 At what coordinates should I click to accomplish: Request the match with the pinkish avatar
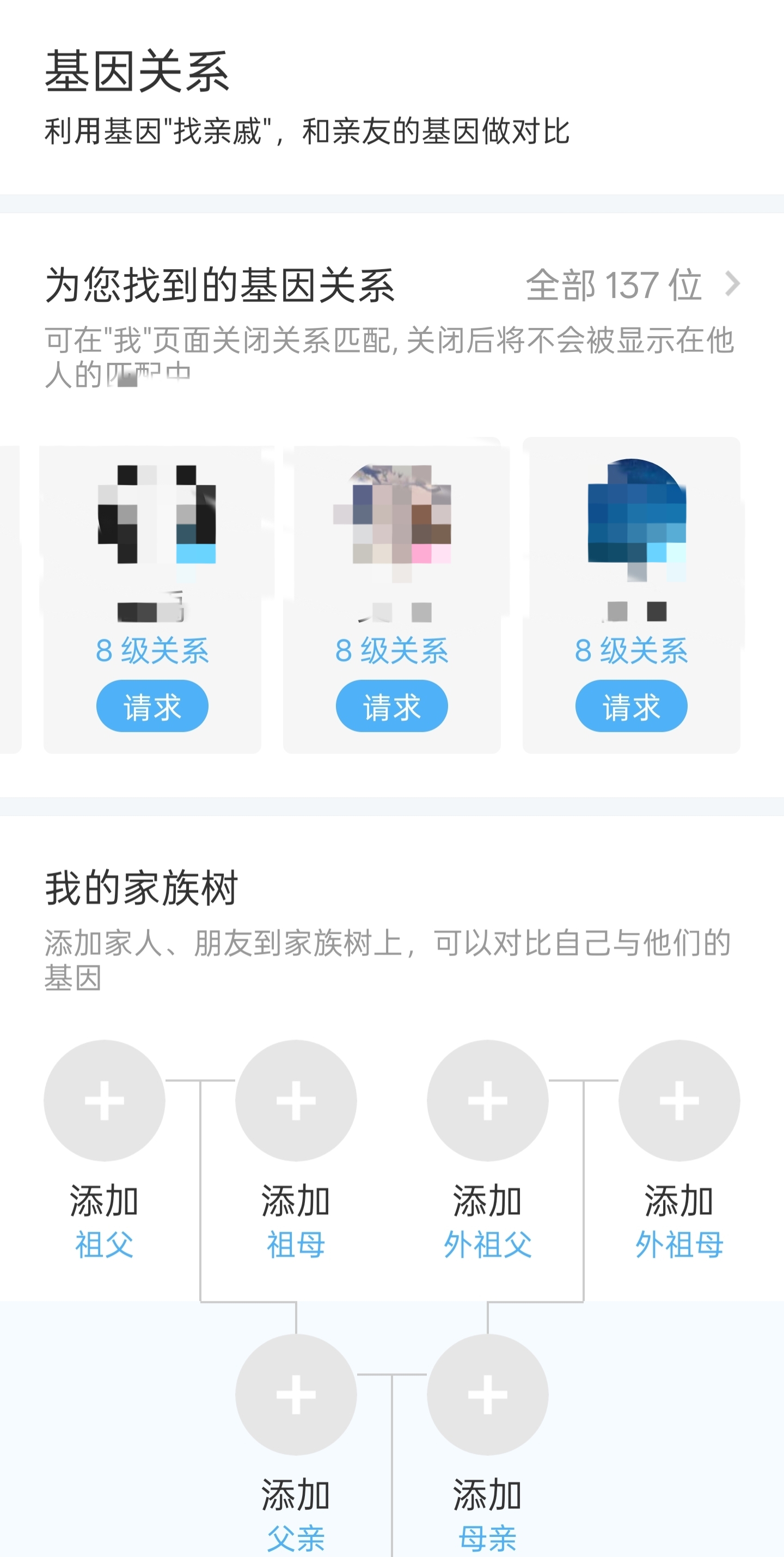pos(391,706)
